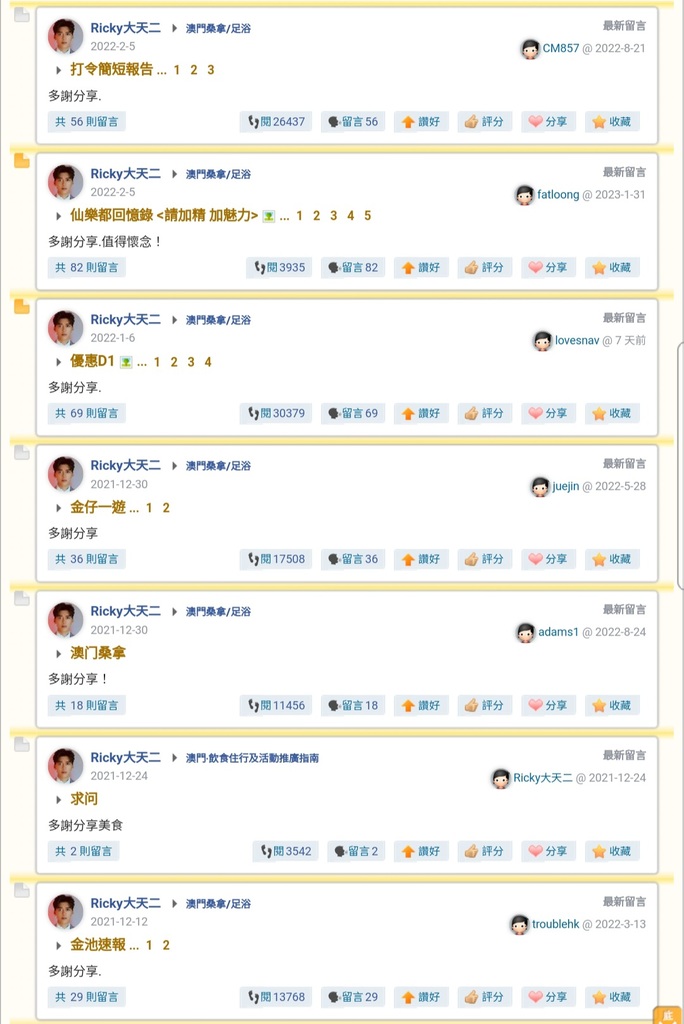Tap 評分 on the 仙樂都回憶錄 post
This screenshot has width=684, height=1024.
point(485,268)
